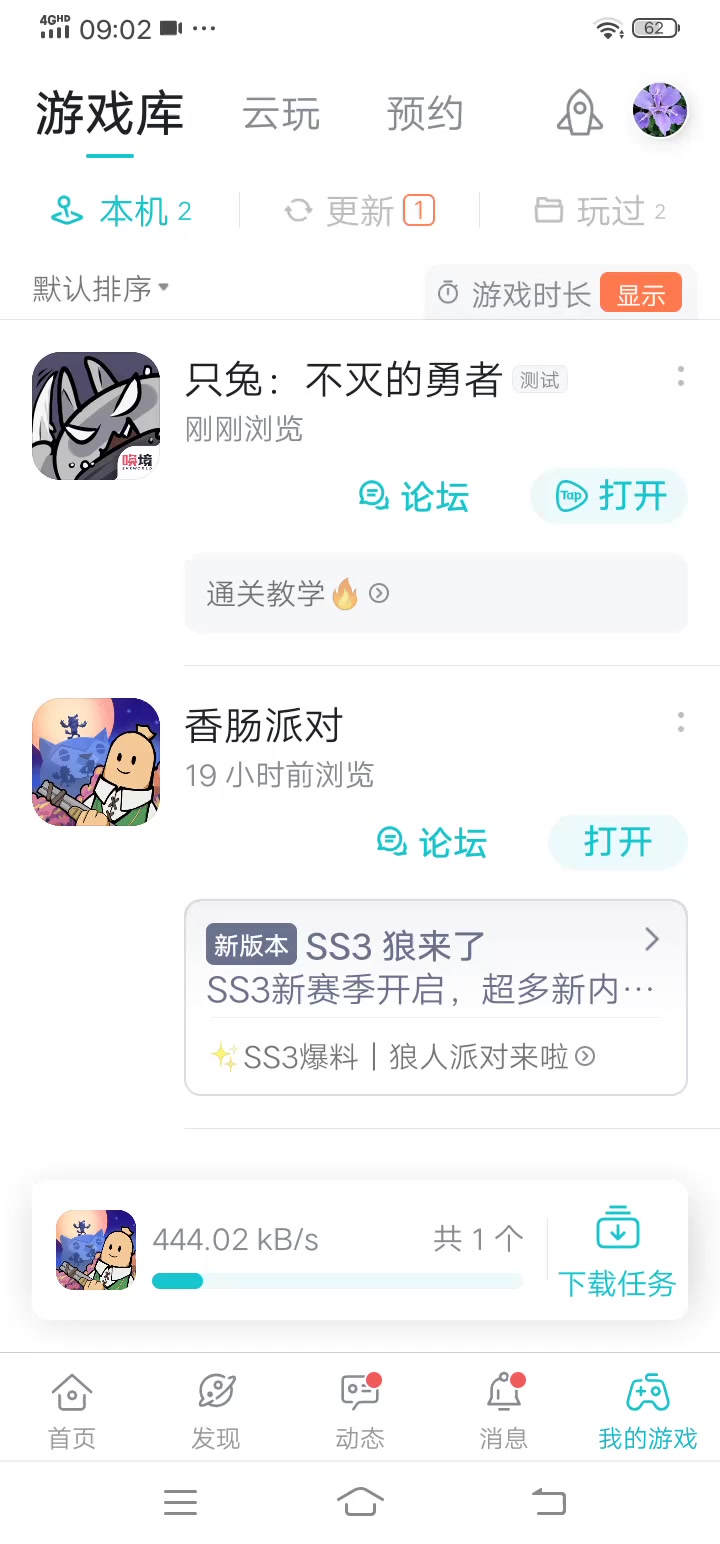This screenshot has height=1544, width=720.
Task: Switch to the 云玩 tab
Action: point(281,114)
